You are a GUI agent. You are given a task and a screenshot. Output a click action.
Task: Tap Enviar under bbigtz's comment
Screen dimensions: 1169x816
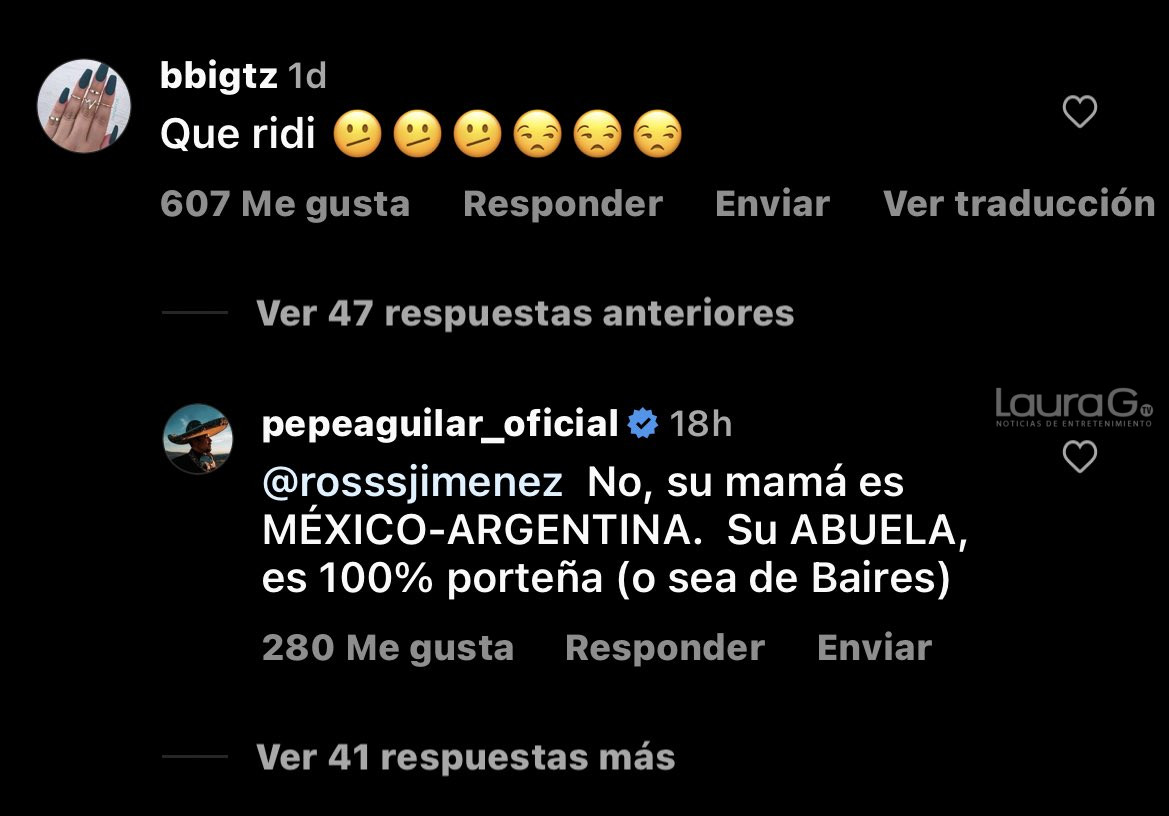point(772,204)
